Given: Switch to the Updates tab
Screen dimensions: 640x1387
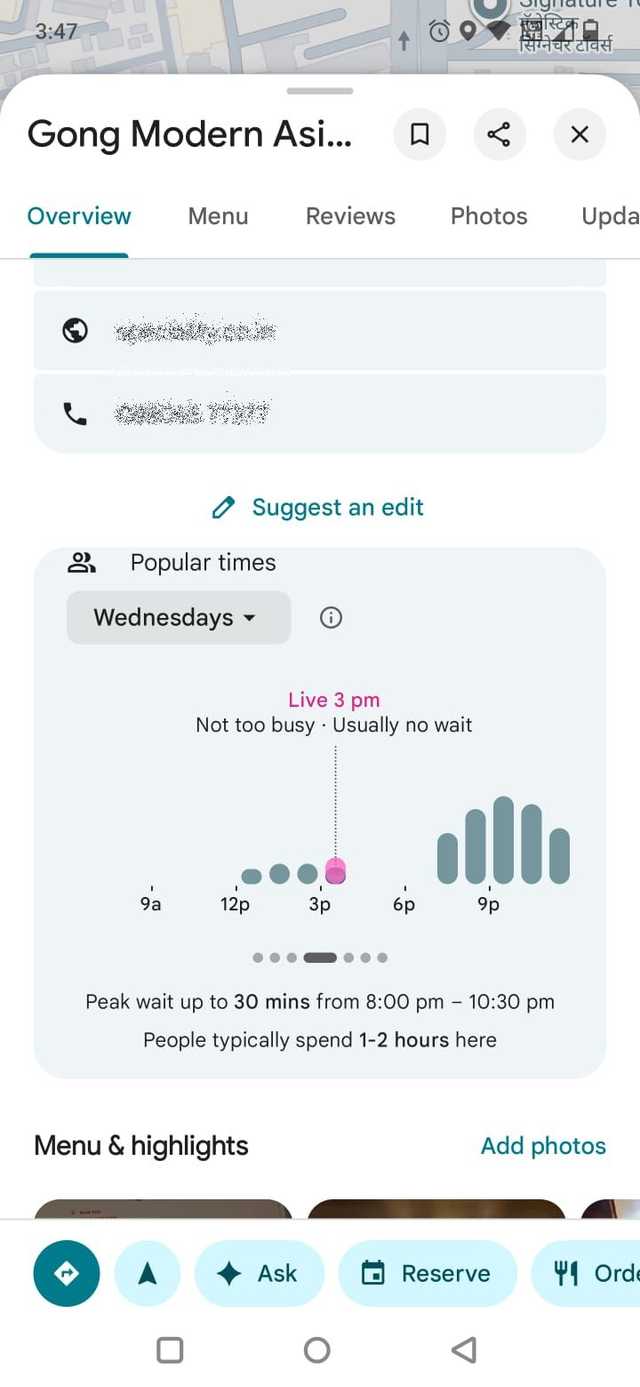Looking at the screenshot, I should 609,216.
